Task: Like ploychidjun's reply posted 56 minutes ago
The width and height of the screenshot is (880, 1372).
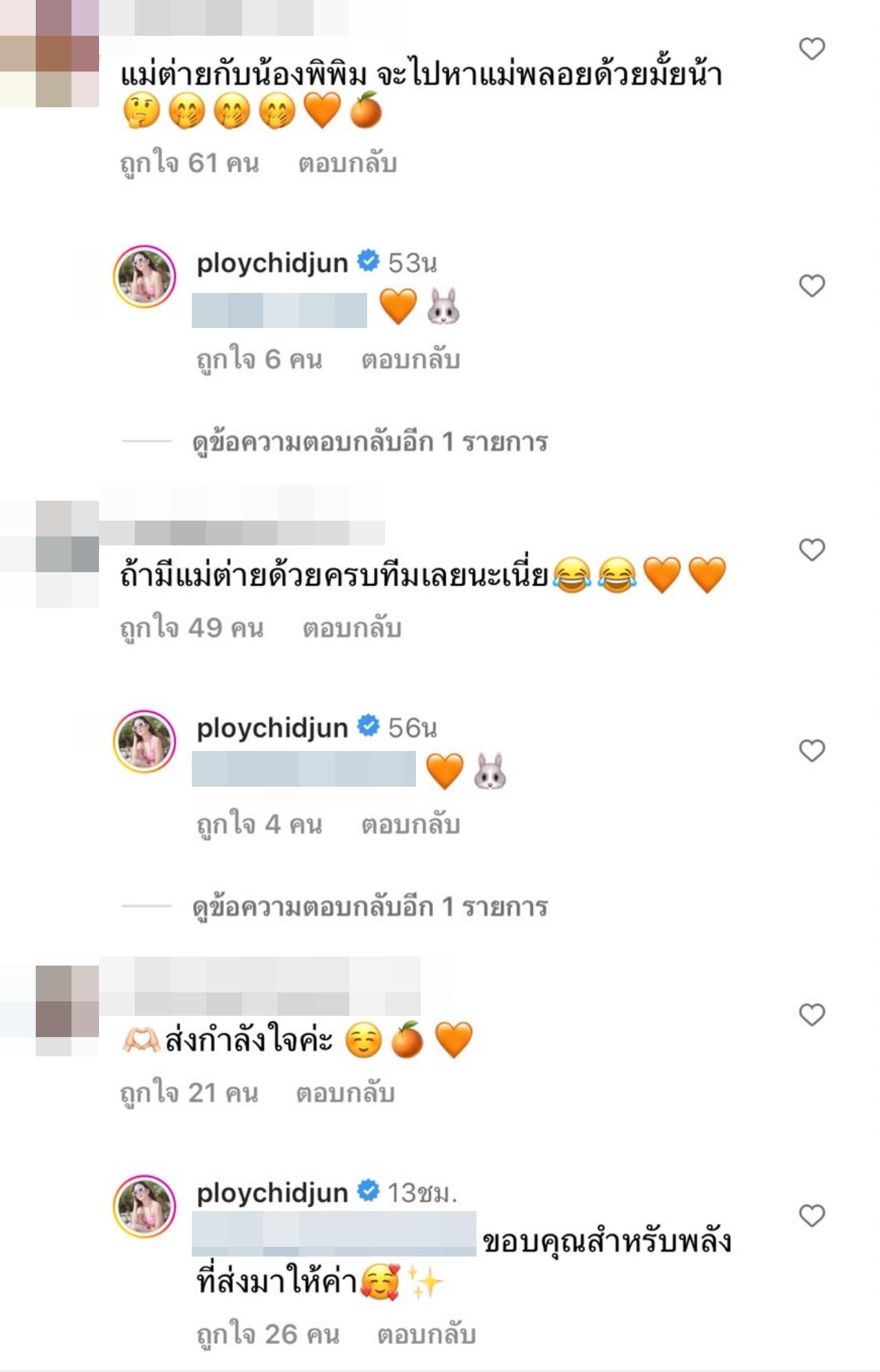Action: [x=812, y=750]
